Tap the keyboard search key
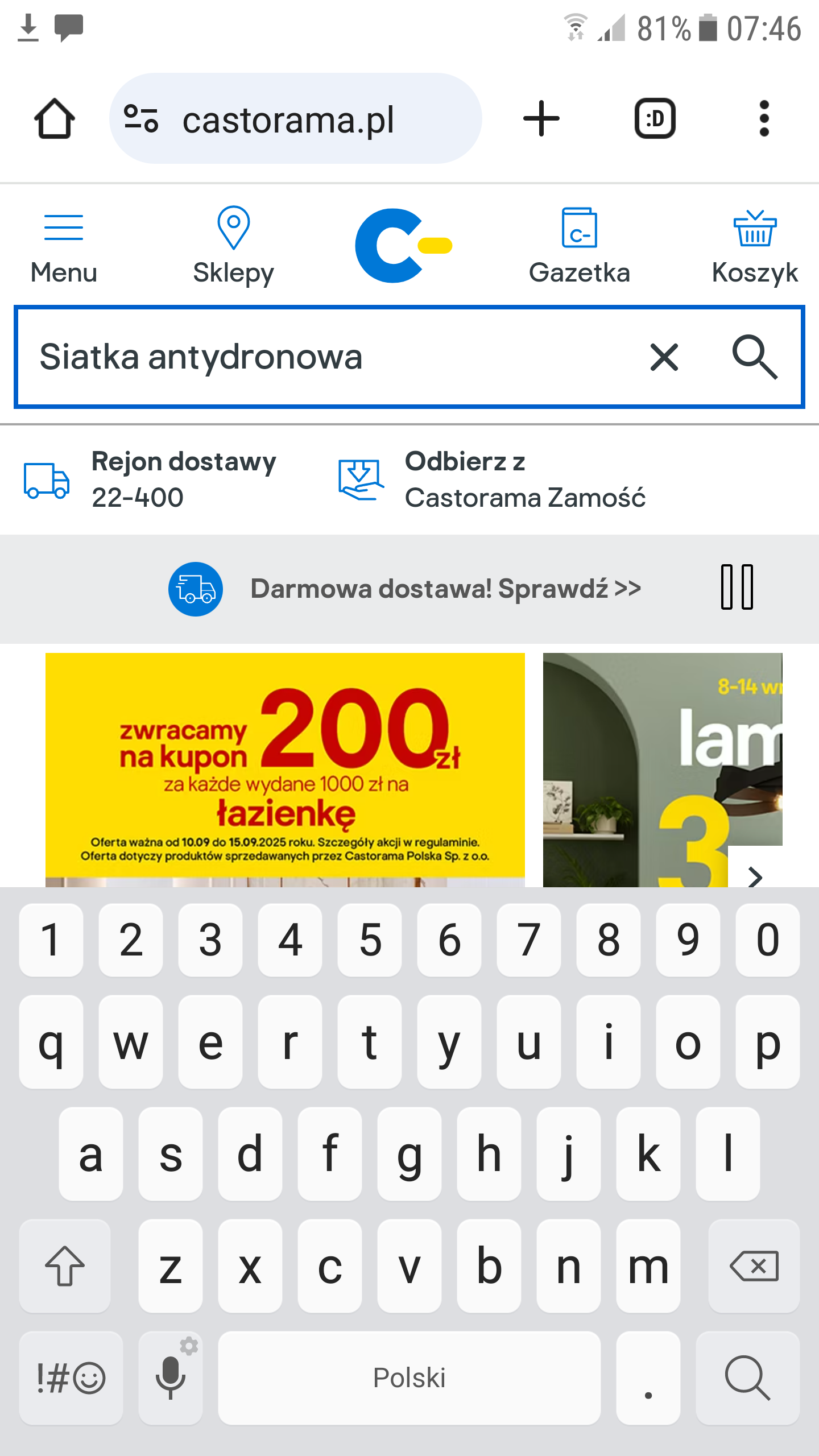The width and height of the screenshot is (819, 1456). (747, 1378)
